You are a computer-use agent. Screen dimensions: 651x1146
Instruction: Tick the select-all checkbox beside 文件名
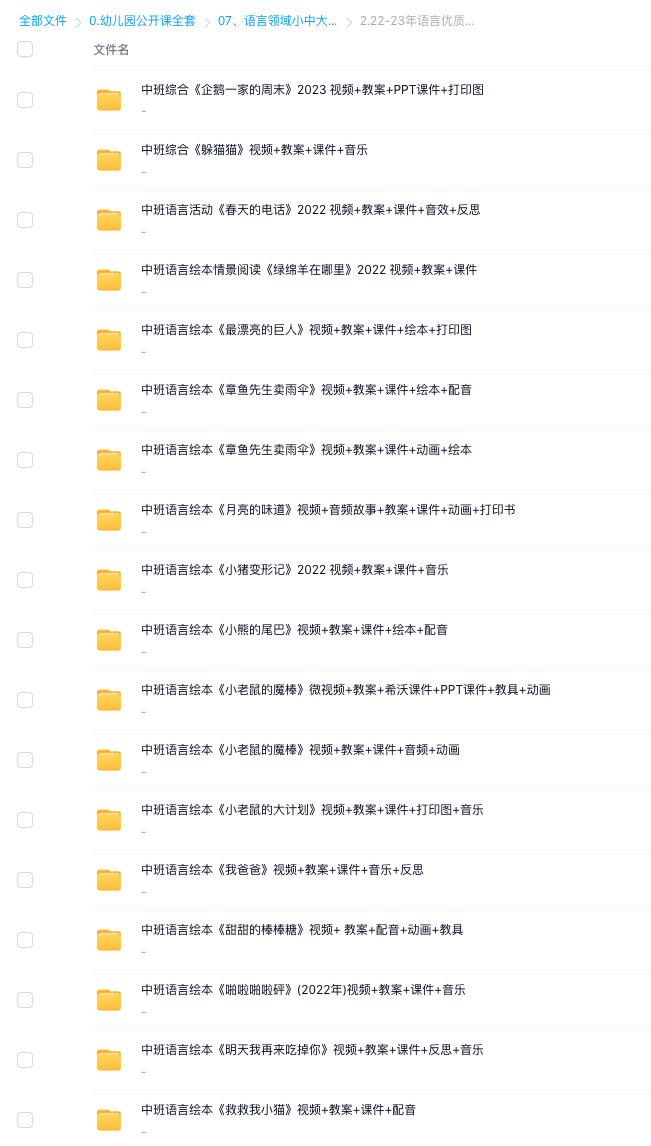coord(25,49)
